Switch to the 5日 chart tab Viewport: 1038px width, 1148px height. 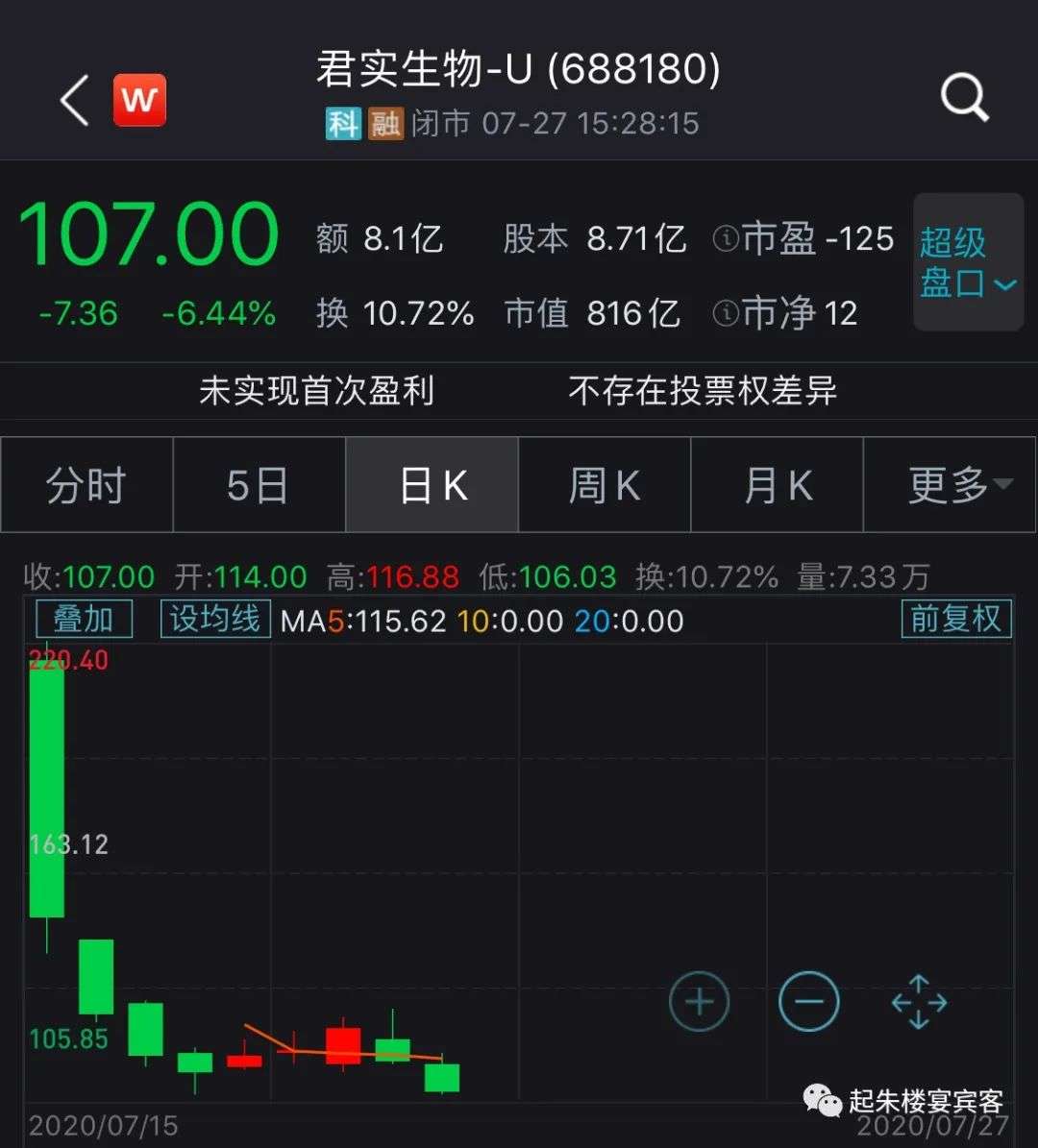(x=259, y=486)
